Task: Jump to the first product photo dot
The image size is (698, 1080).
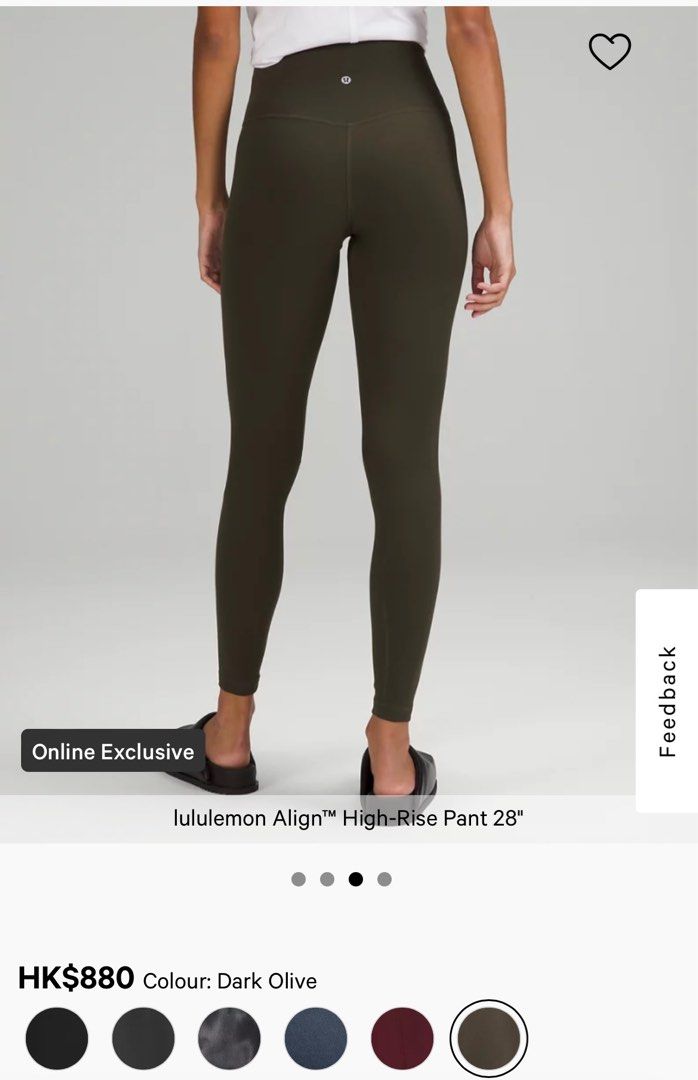Action: coord(298,879)
